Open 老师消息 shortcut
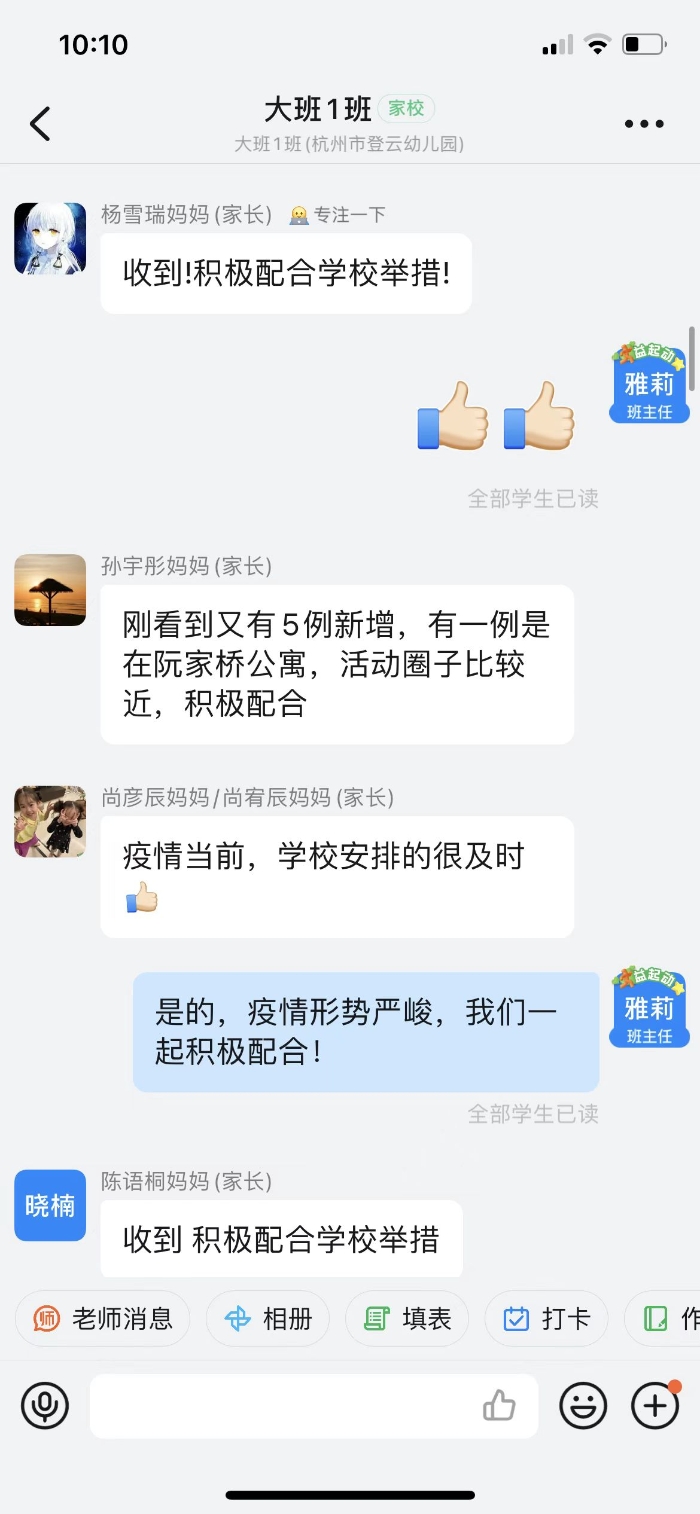Screen dimensions: 700x1514 (x=103, y=1319)
